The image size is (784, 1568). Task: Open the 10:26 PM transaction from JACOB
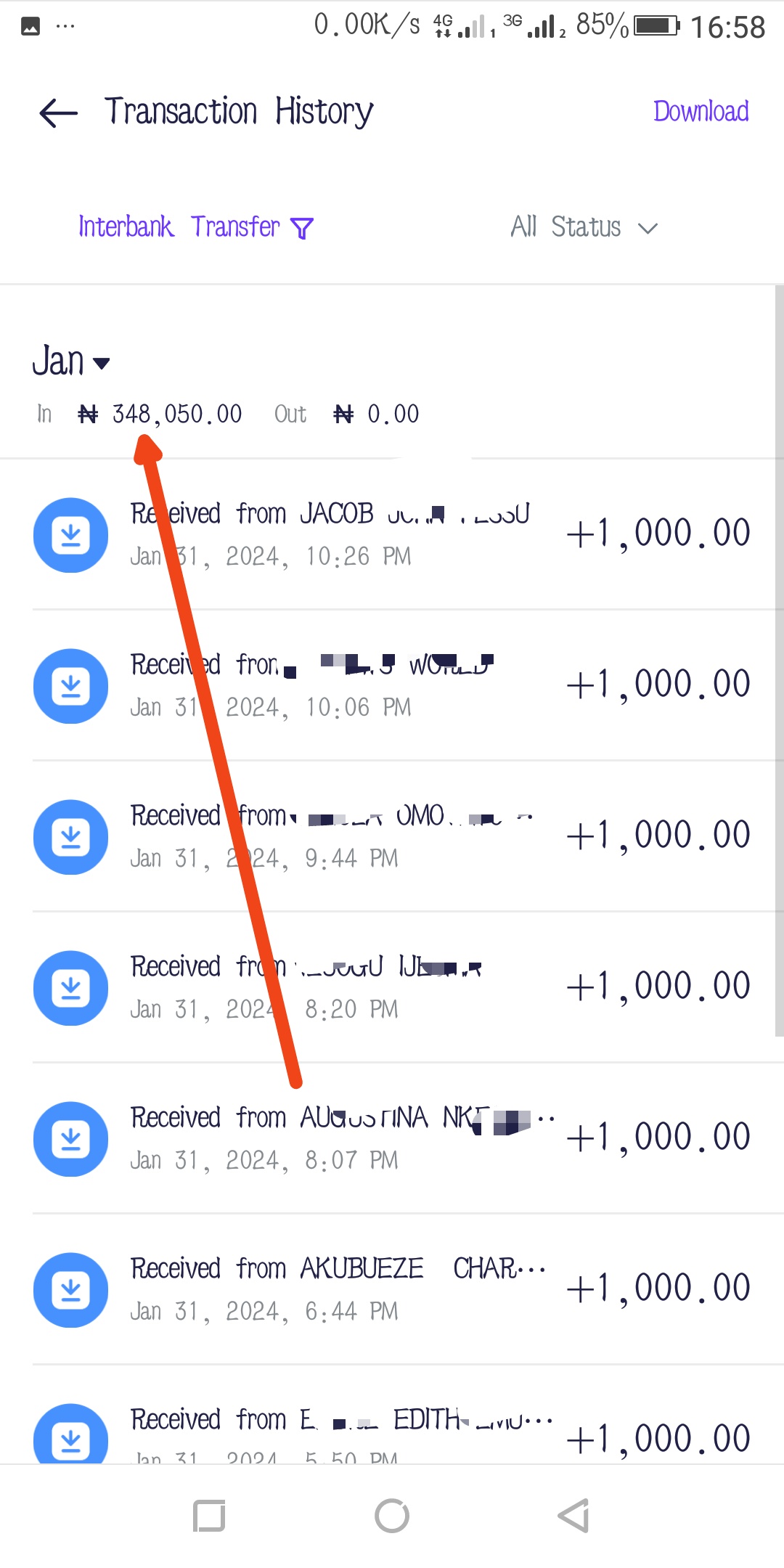click(392, 535)
